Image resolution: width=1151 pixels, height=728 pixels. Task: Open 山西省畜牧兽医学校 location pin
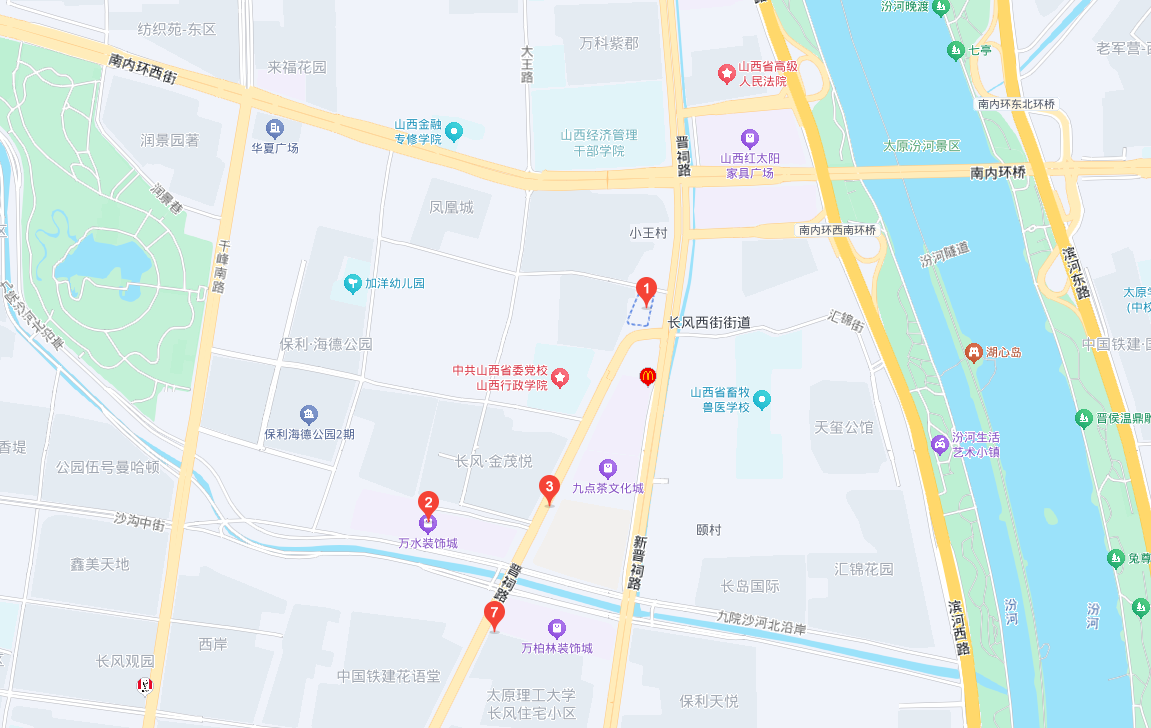(x=763, y=400)
